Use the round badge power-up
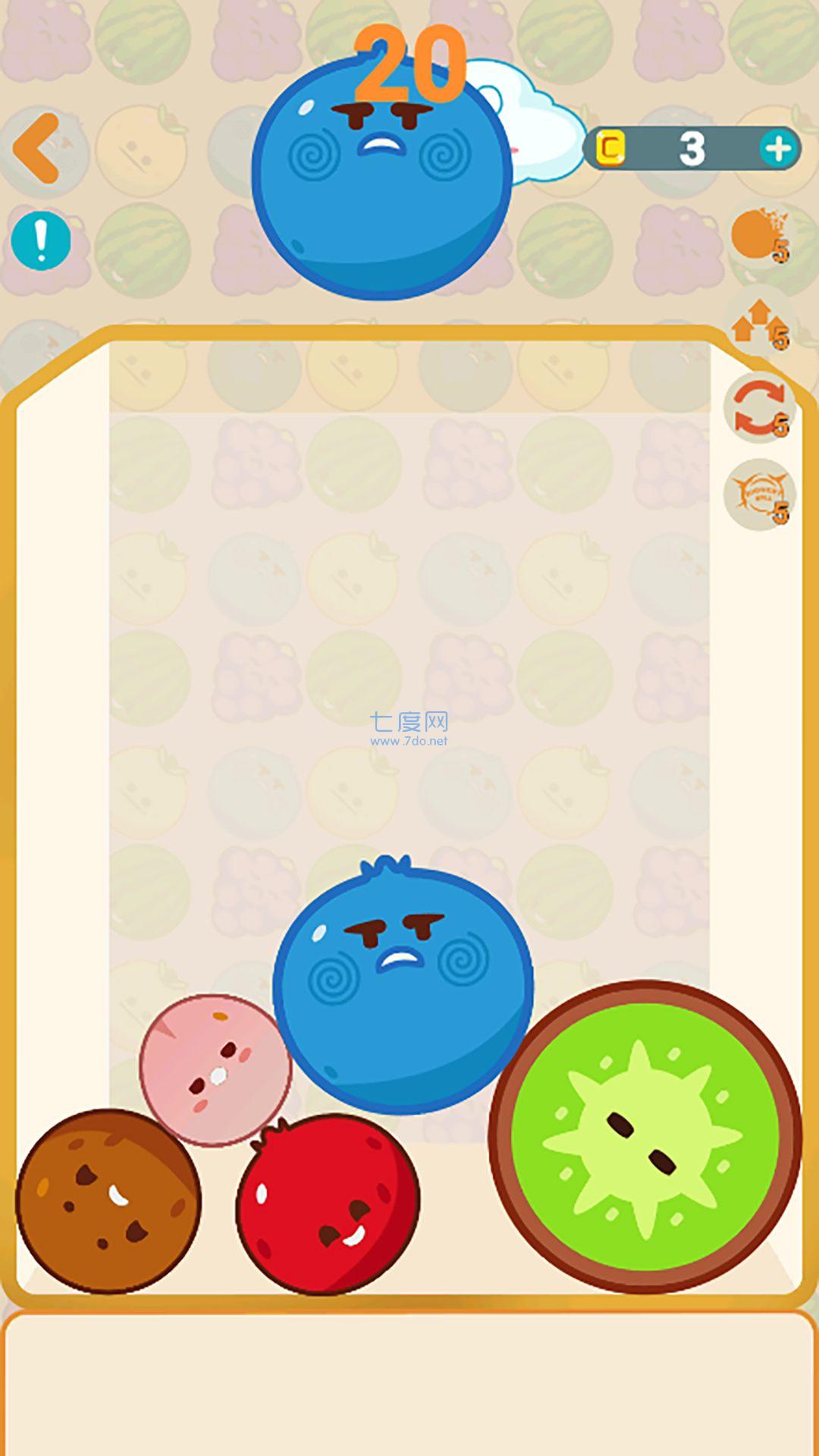819x1456 pixels. 760,496
